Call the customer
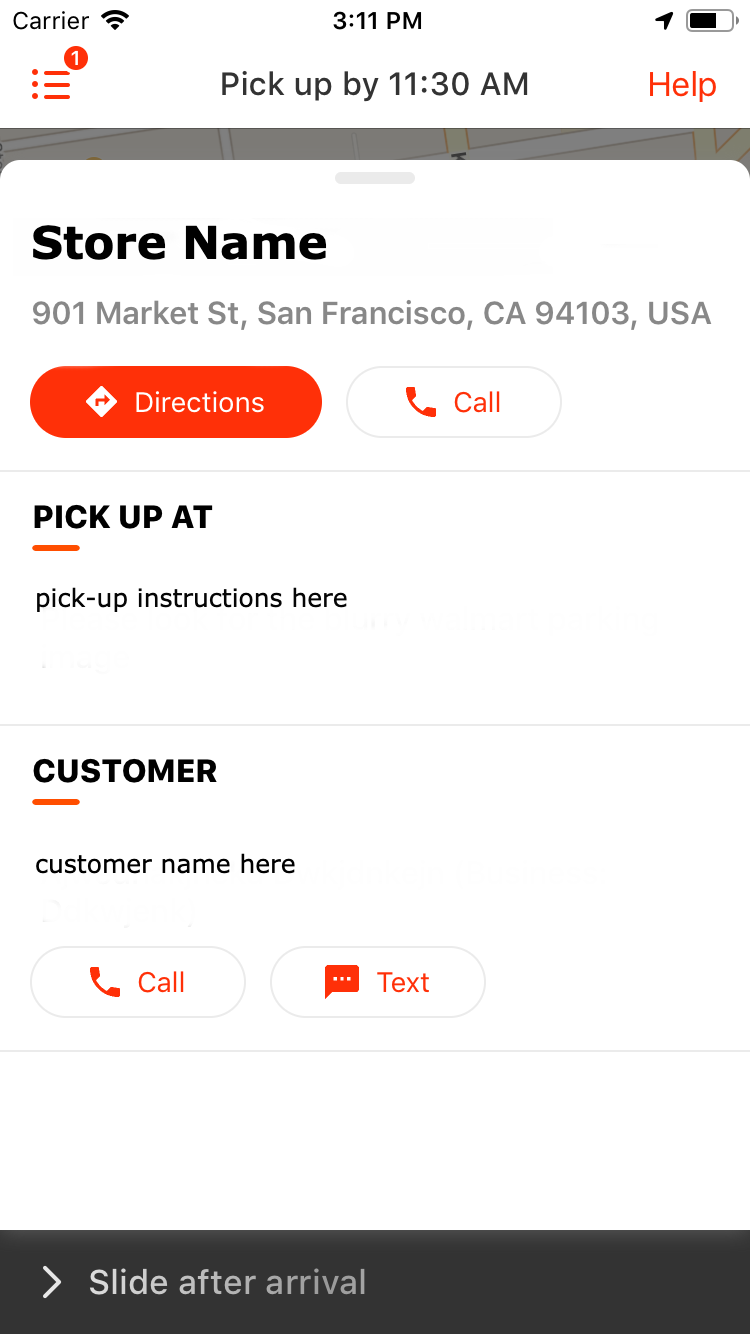 (138, 982)
